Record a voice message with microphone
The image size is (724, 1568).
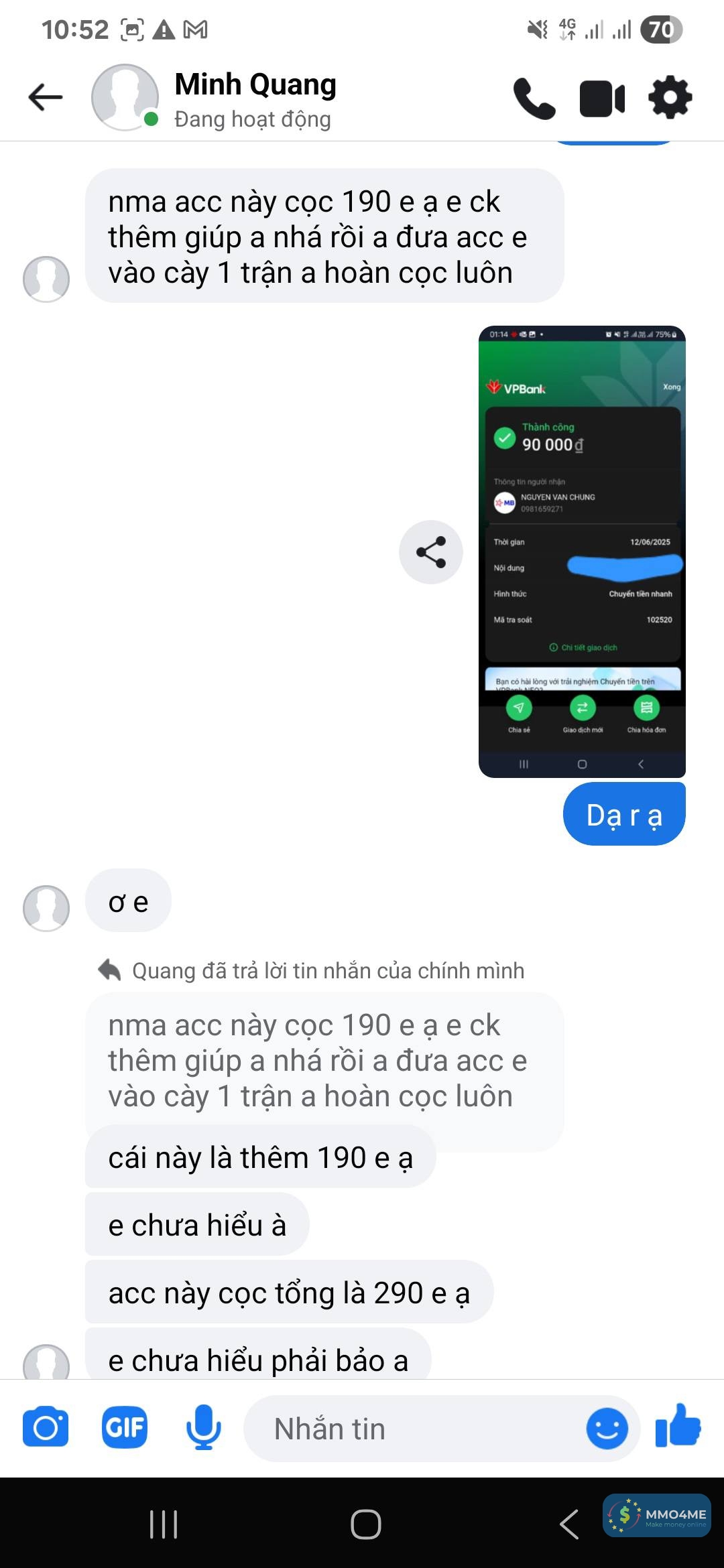click(203, 1427)
